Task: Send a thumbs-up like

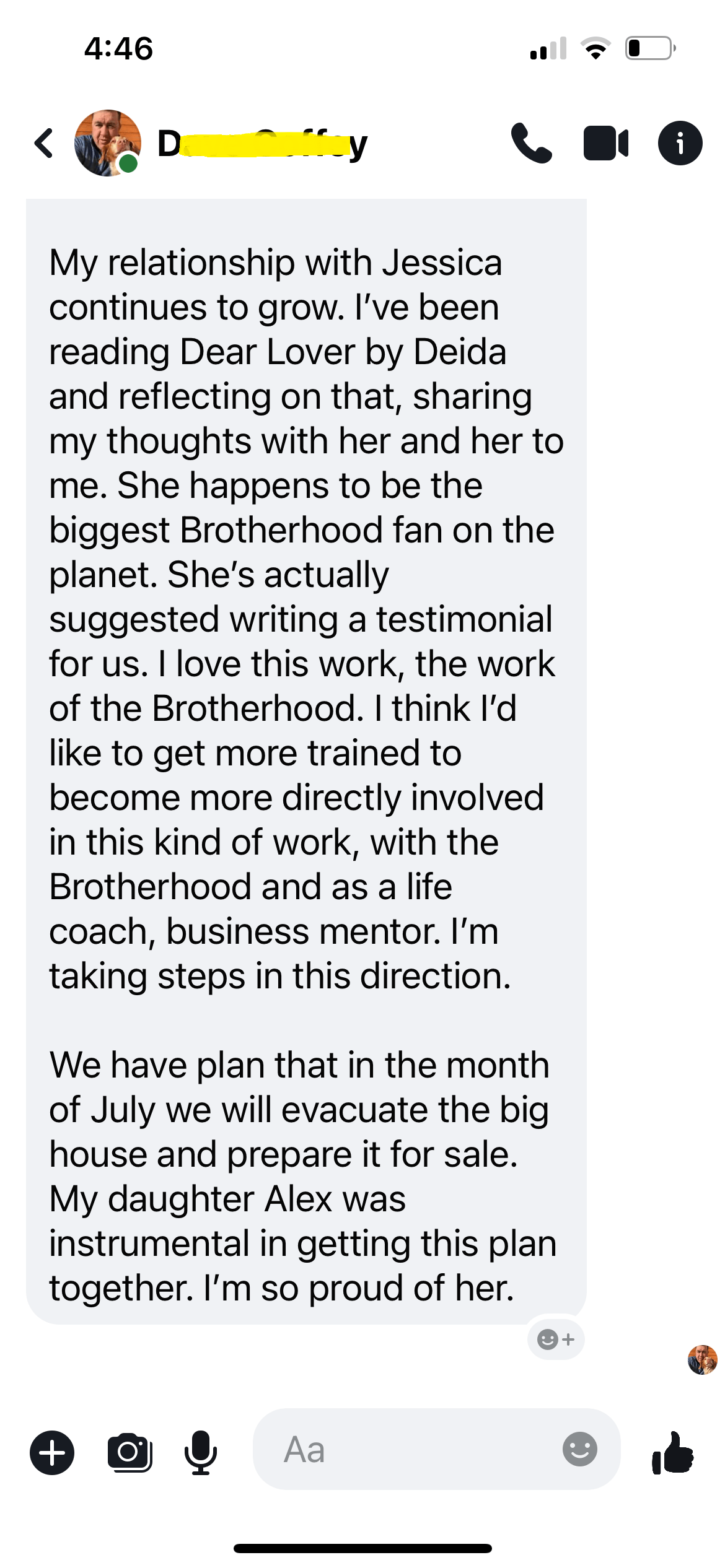Action: 673,1452
